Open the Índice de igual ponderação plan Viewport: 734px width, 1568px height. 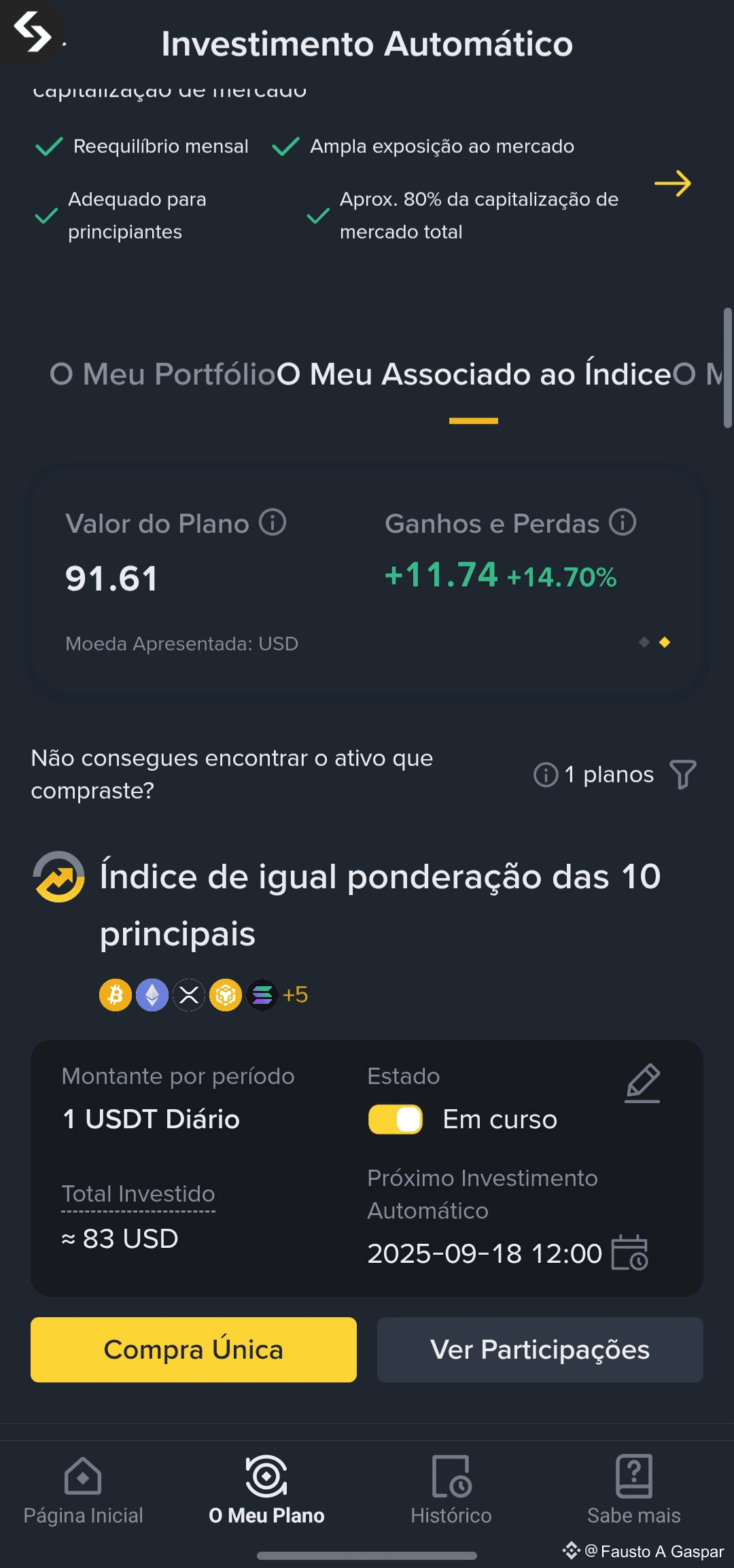[x=379, y=905]
